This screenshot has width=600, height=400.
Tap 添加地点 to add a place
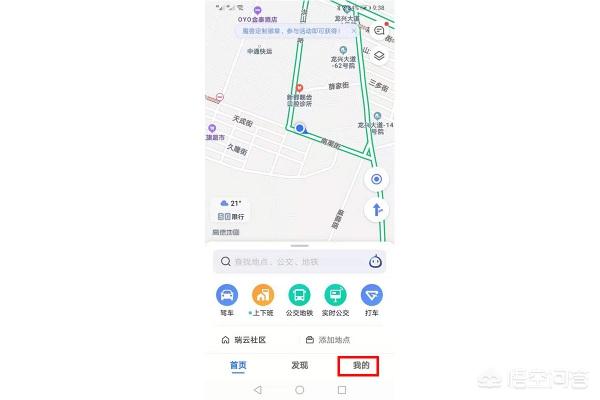coord(328,340)
